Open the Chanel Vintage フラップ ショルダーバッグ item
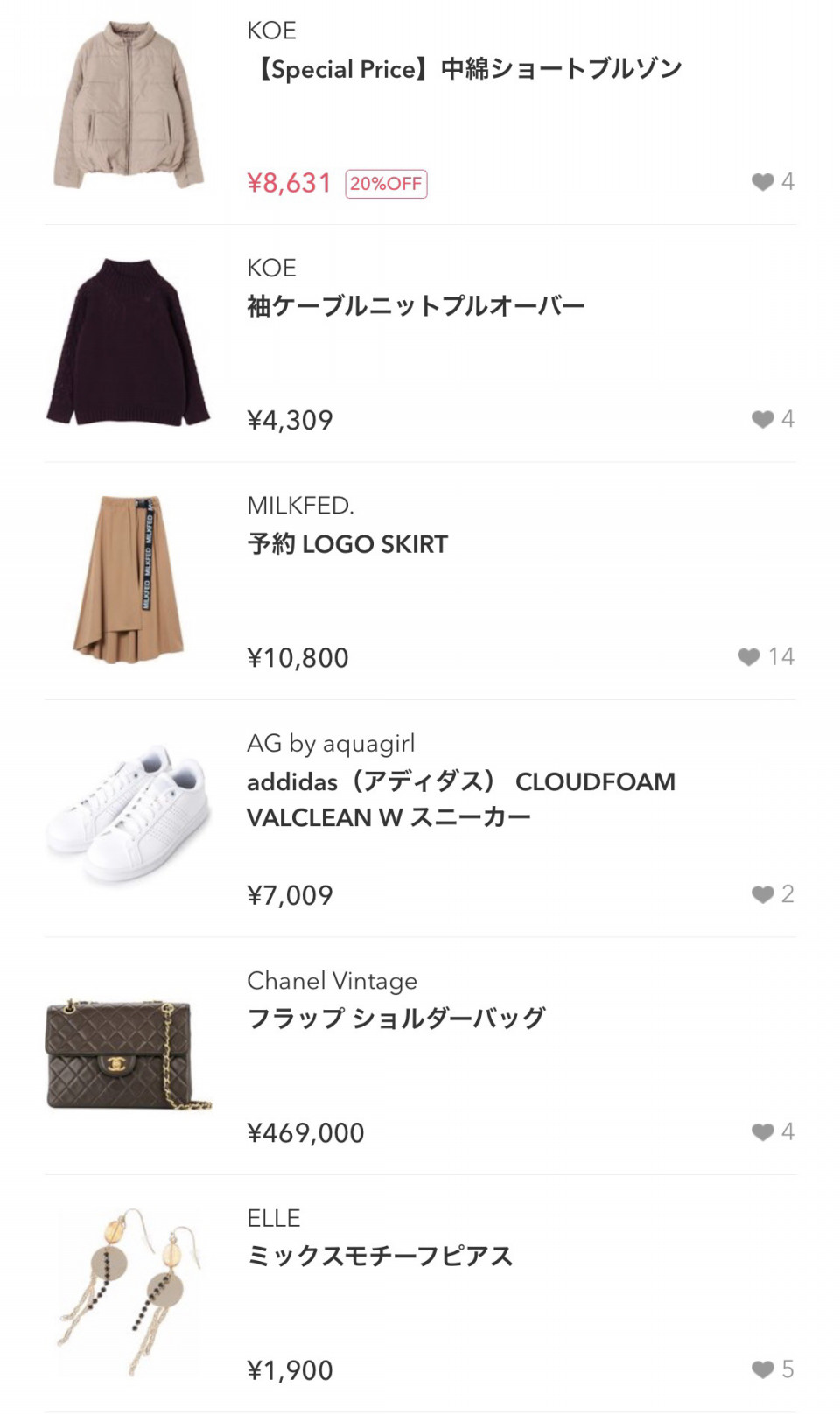 [x=395, y=1018]
